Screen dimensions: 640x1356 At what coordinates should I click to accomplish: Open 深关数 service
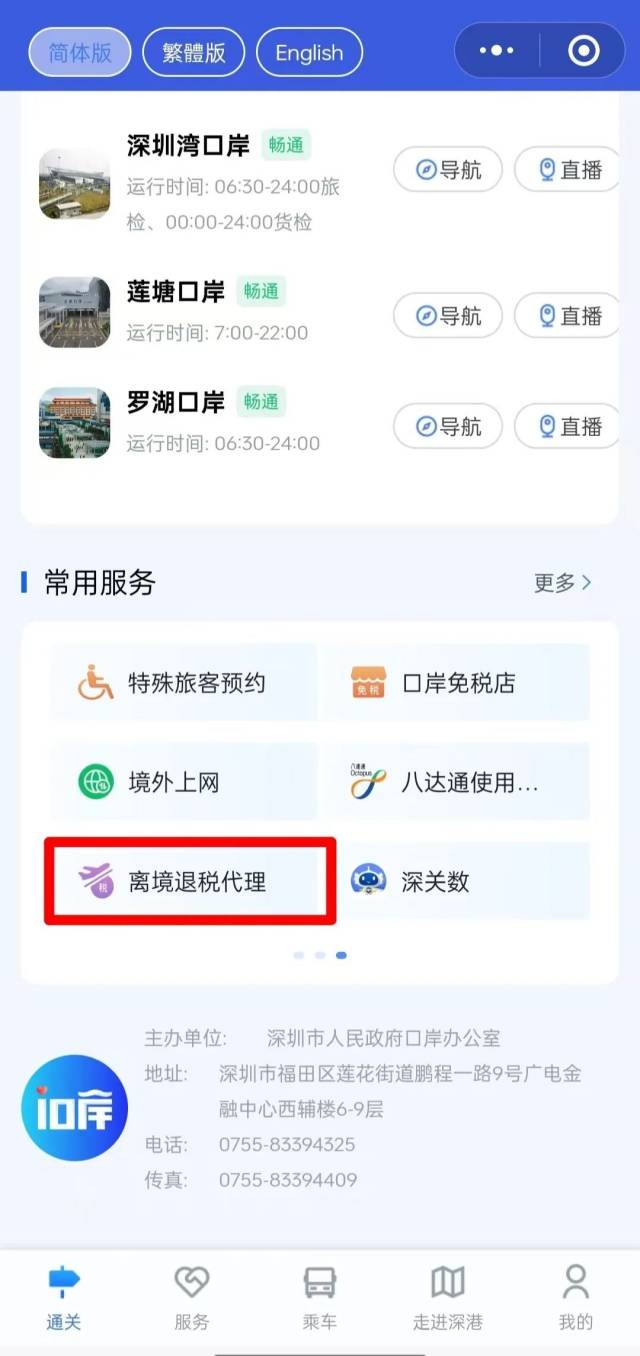(x=457, y=881)
